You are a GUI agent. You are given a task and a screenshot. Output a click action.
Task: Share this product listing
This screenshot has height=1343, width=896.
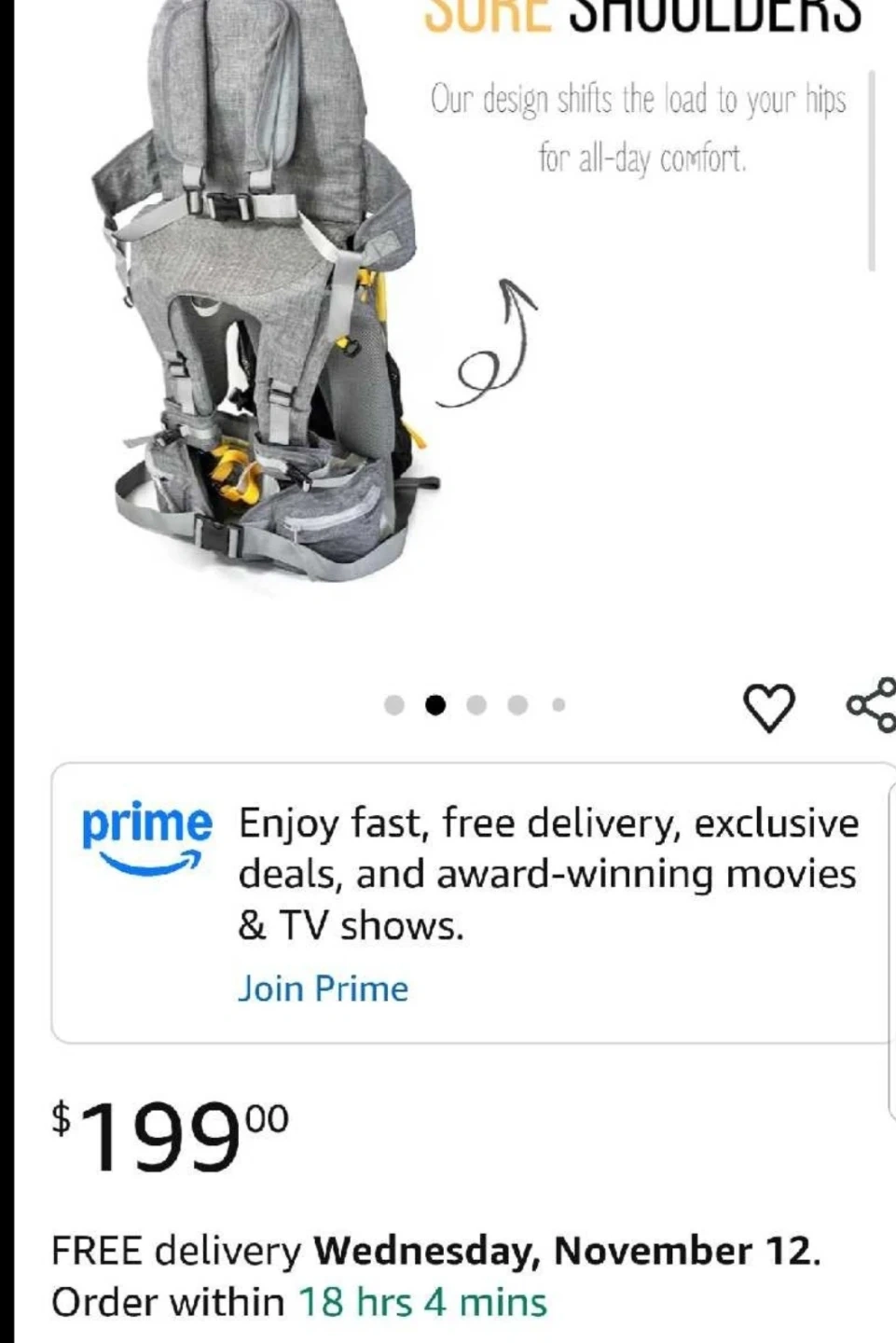point(873,705)
